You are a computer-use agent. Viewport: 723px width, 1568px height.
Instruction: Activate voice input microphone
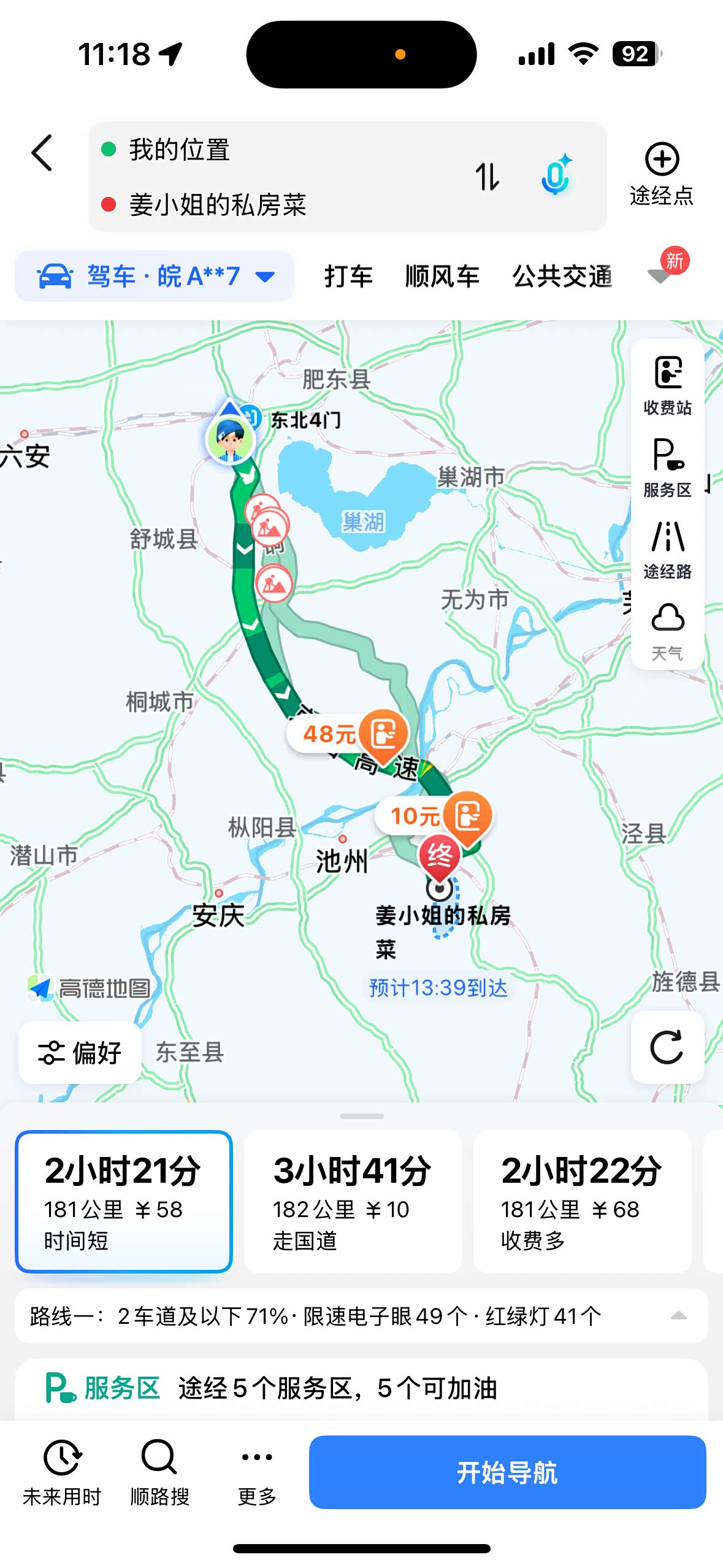tap(556, 175)
